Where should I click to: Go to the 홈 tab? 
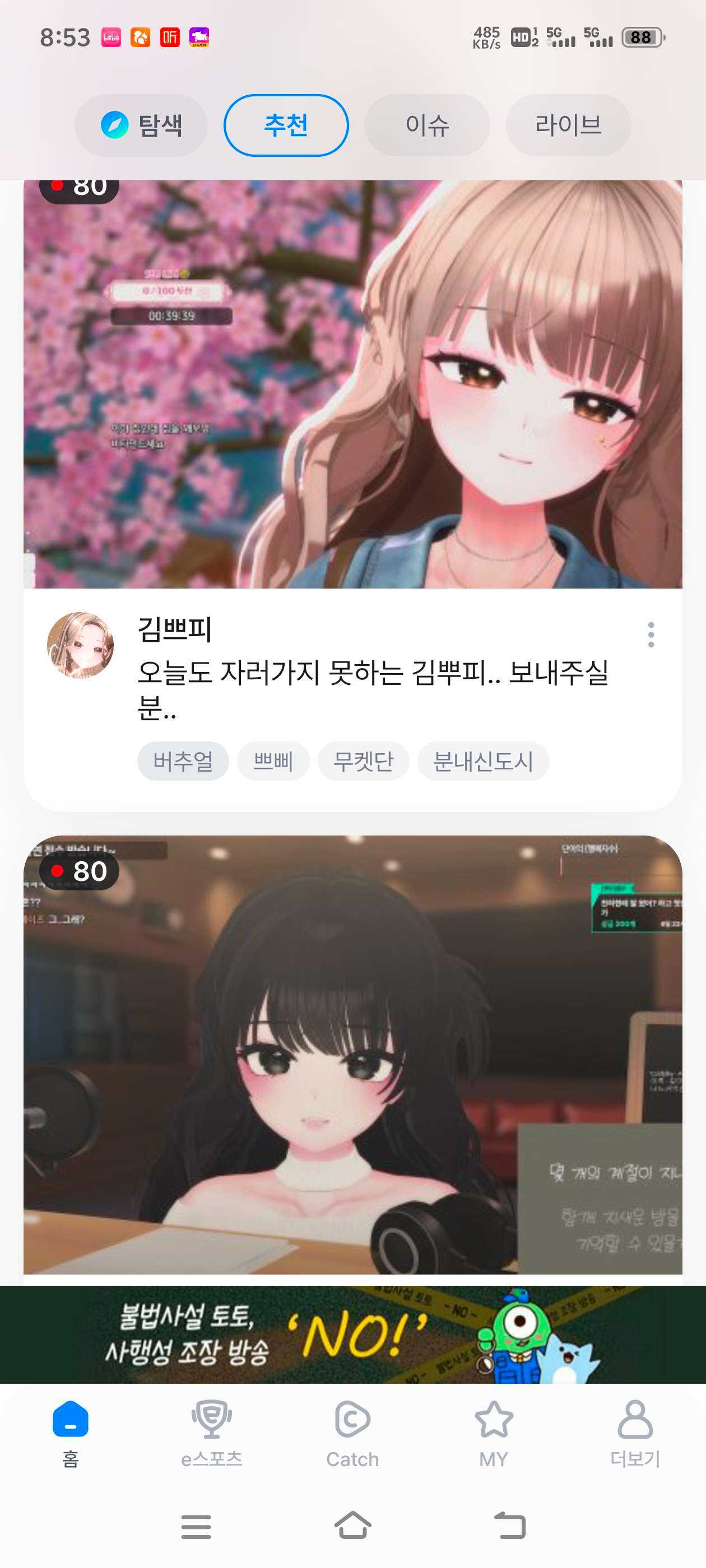[71, 1434]
